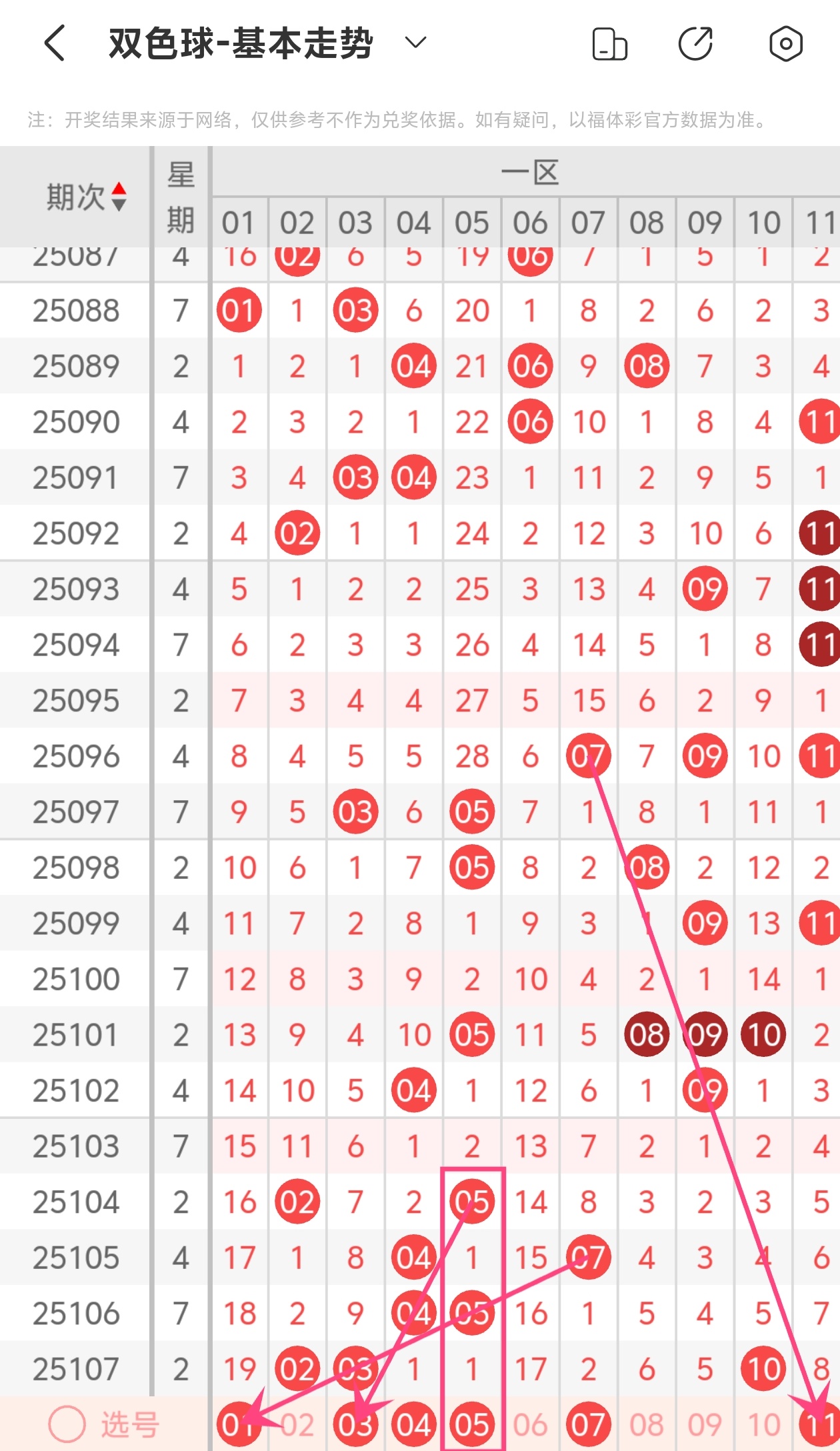Share this trend chart
The width and height of the screenshot is (840, 1451).
click(695, 44)
